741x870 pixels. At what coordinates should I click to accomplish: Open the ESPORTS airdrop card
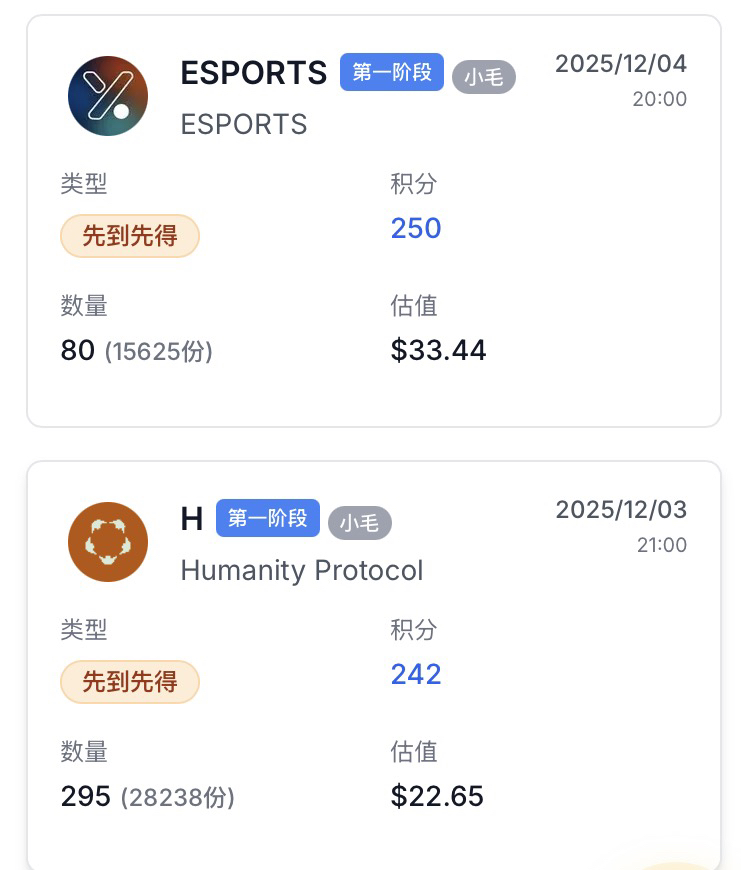[x=372, y=222]
